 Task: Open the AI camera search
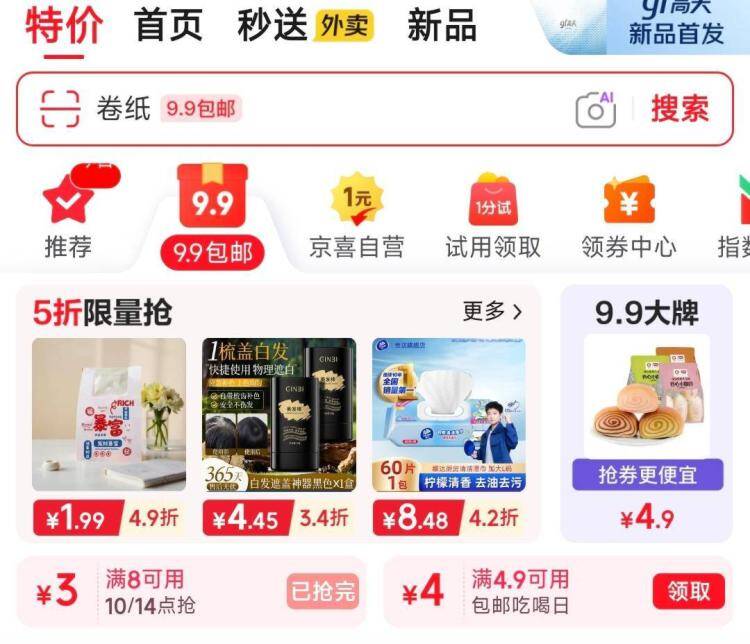point(595,109)
